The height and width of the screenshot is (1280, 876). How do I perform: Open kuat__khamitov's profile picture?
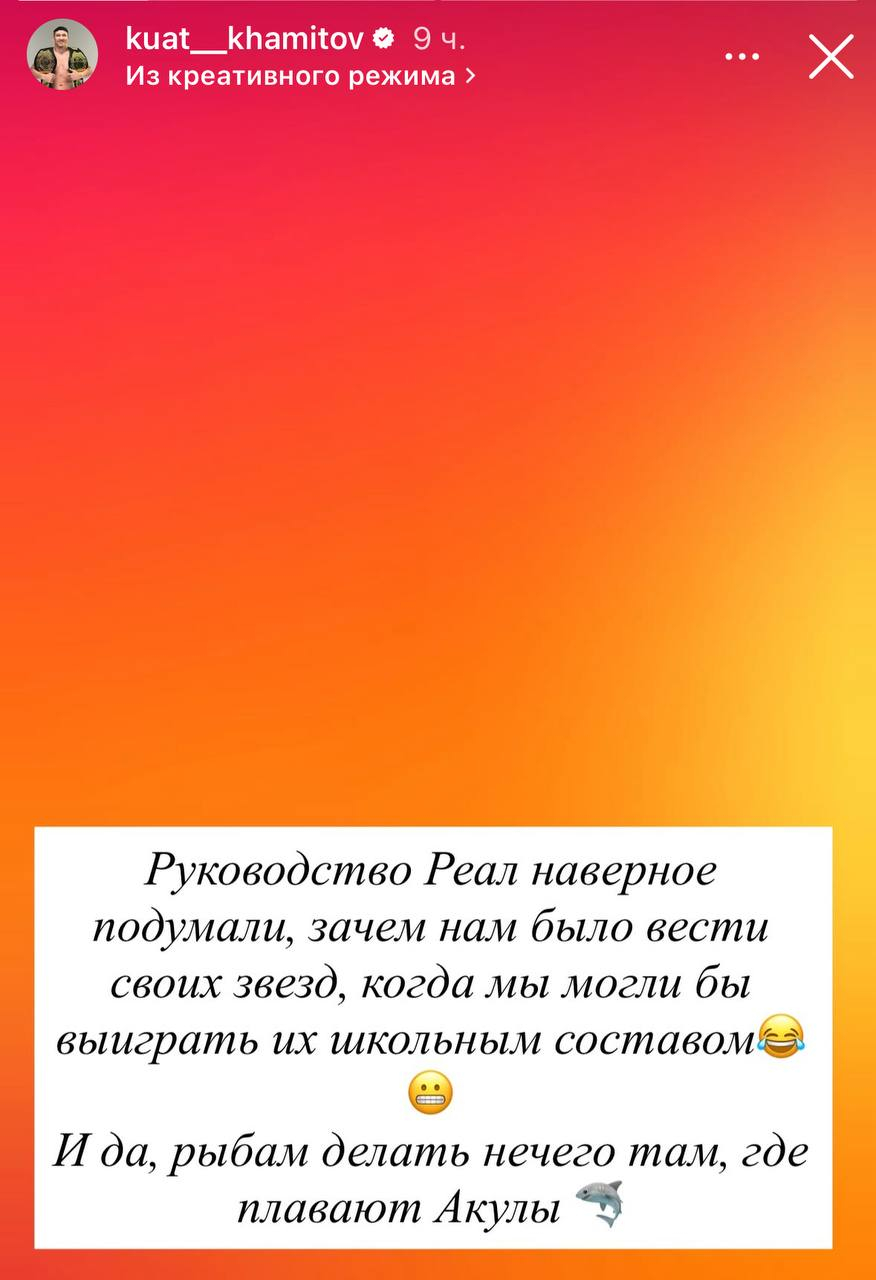click(62, 55)
